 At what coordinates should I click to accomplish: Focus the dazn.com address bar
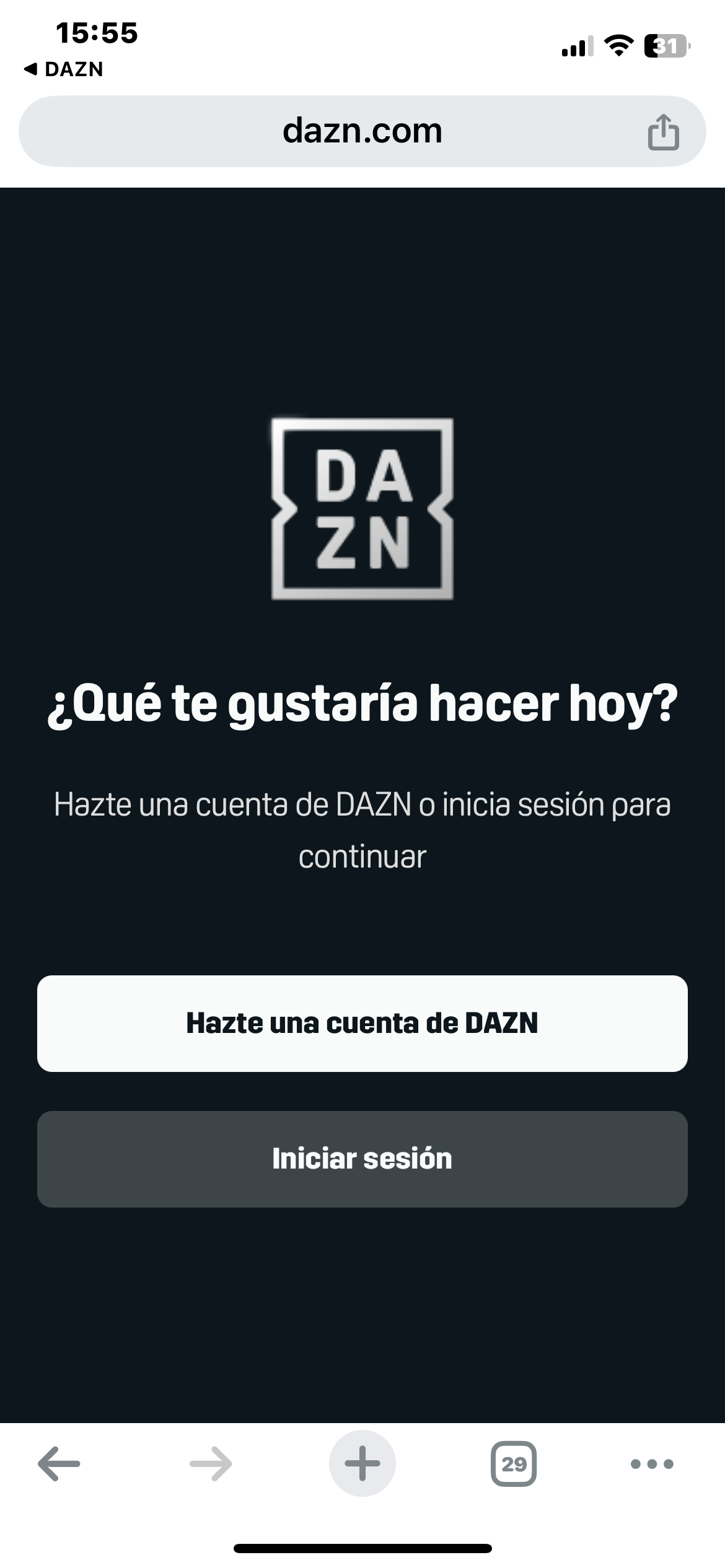[x=362, y=131]
